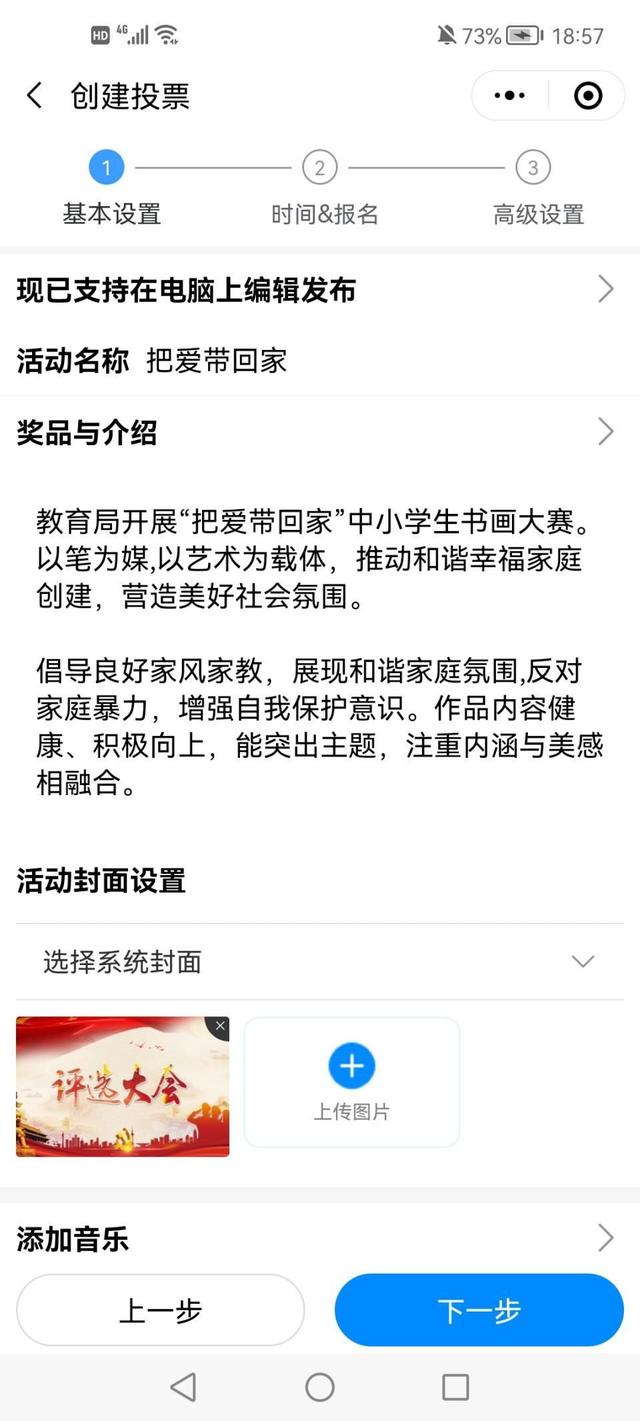Open 奖品与介绍 settings
This screenshot has height=1421, width=640.
click(320, 432)
